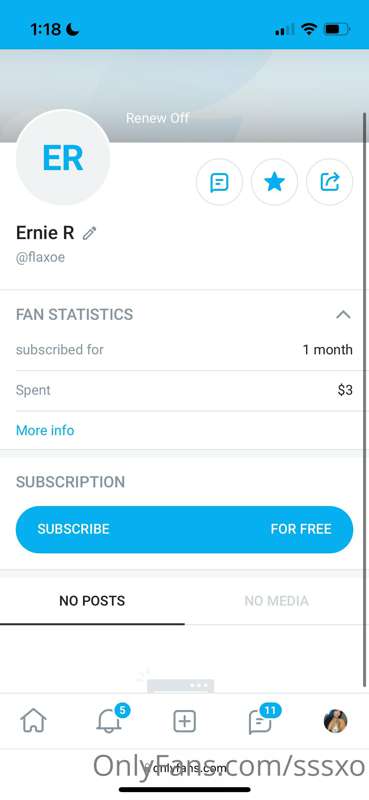Open the More info link

click(x=45, y=430)
